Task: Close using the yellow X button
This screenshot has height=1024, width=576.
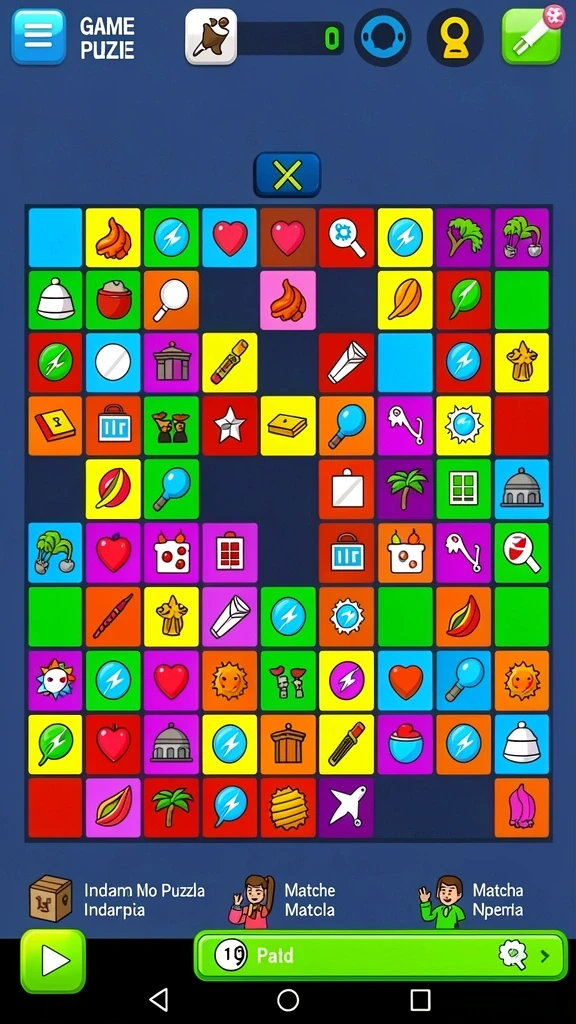Action: (x=287, y=174)
